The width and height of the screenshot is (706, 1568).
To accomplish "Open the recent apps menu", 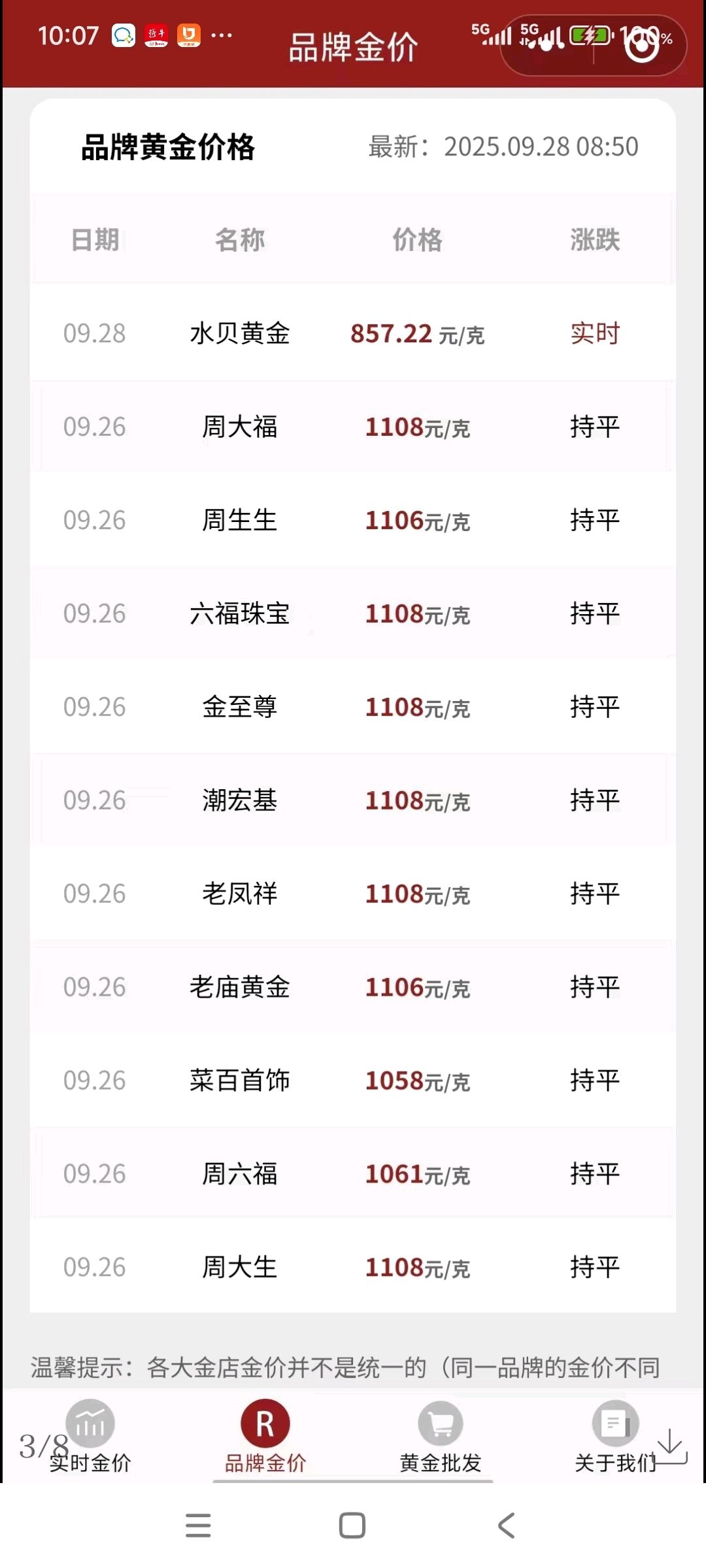I will (198, 1526).
